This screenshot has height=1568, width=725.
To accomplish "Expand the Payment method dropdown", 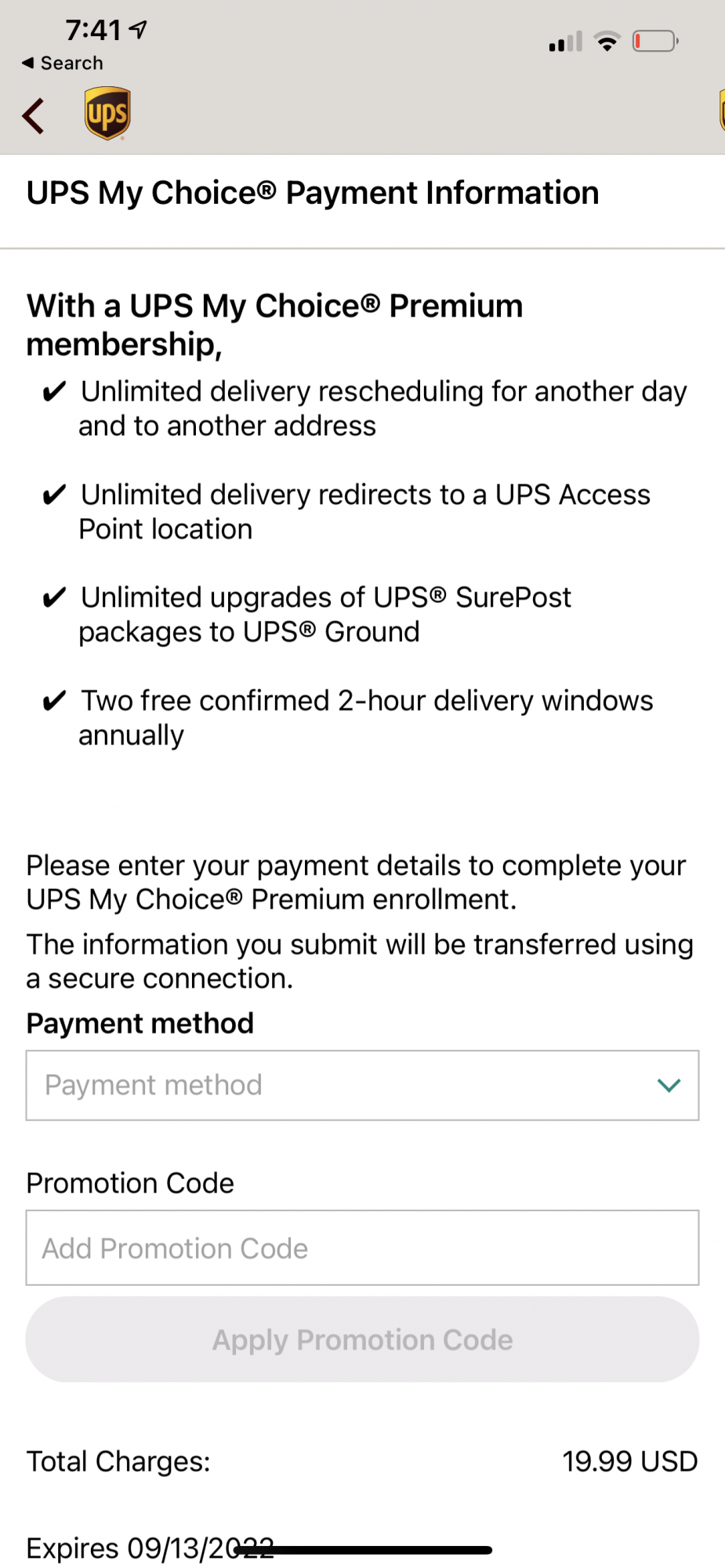I will [x=362, y=1085].
